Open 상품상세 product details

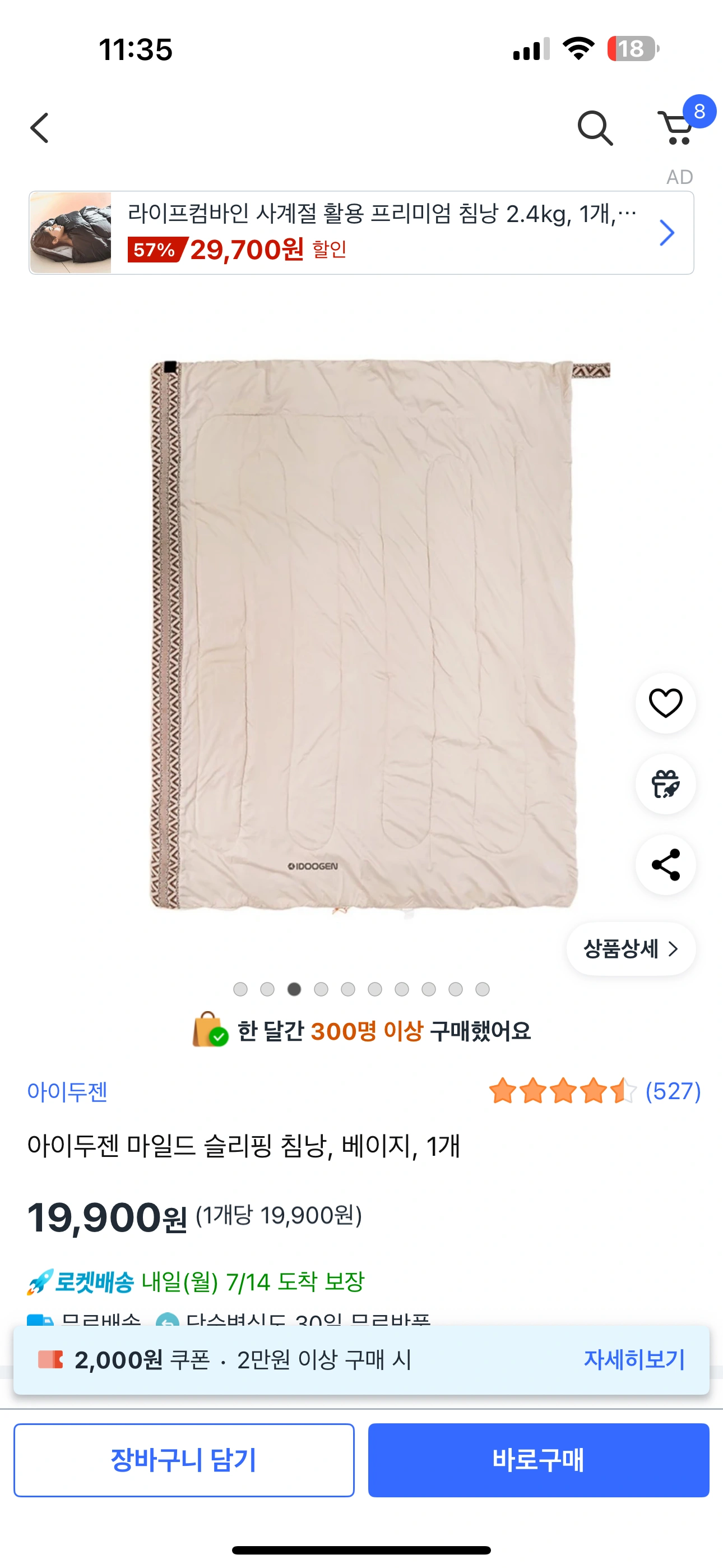click(x=631, y=948)
